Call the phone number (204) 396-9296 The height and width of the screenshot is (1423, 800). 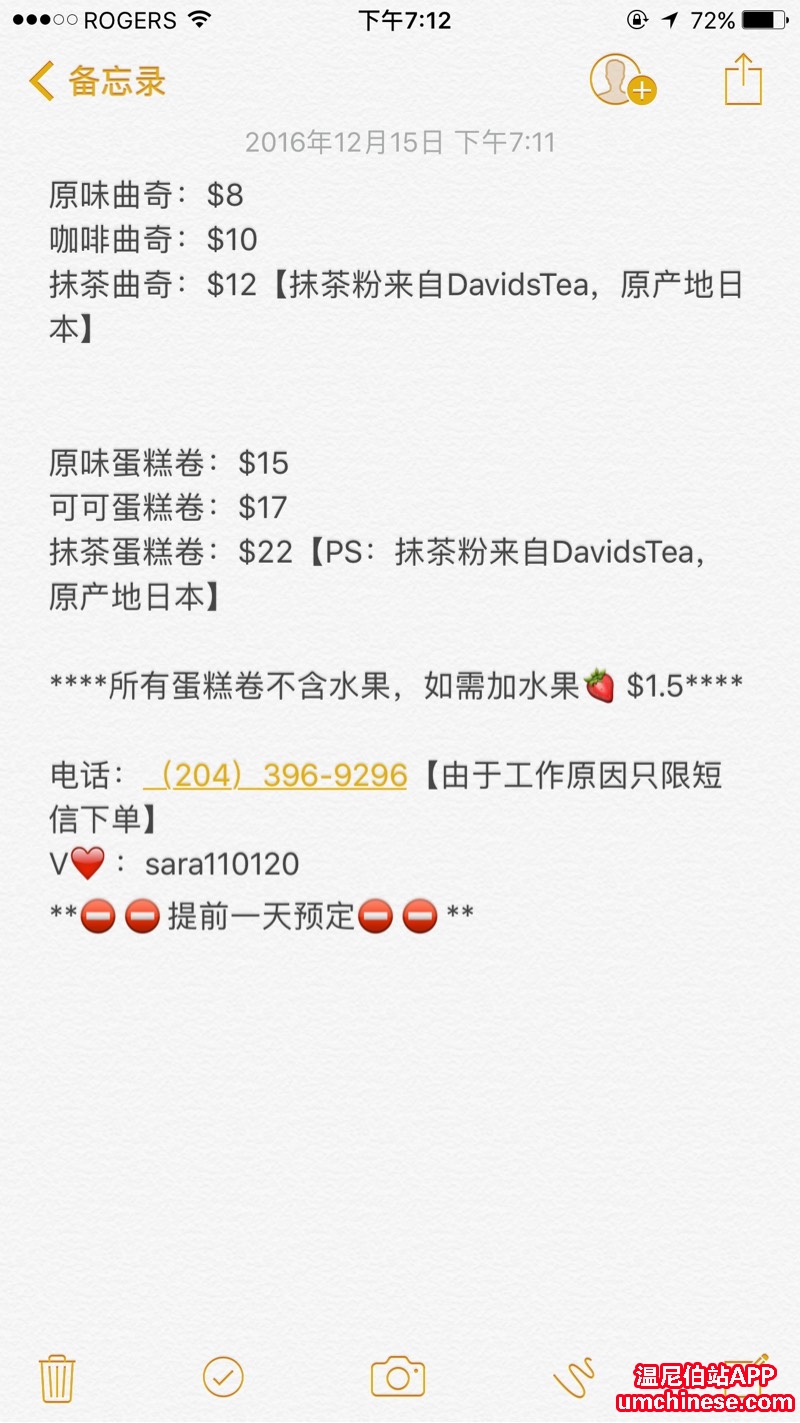point(275,775)
